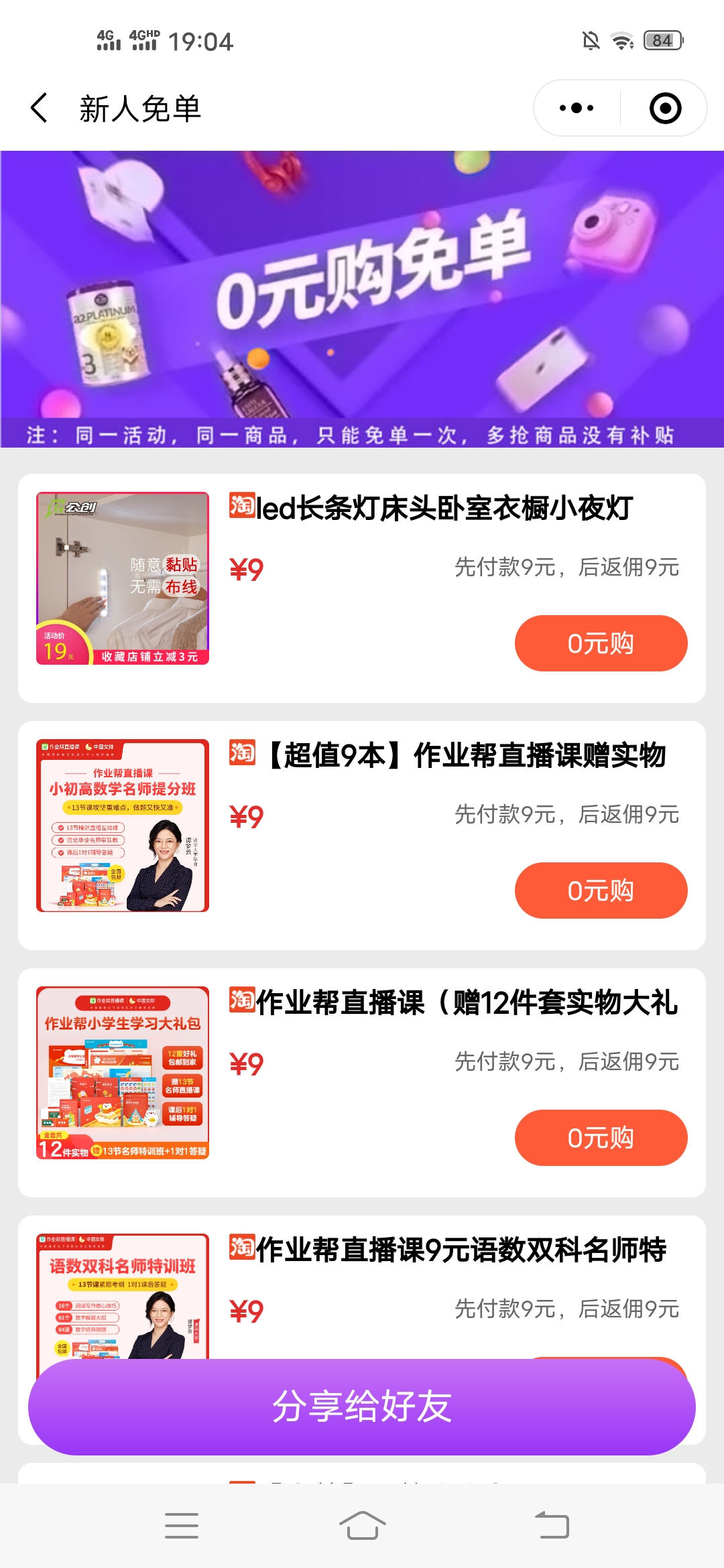
Task: Open the 作业帮小学生学习大礼包 product image
Action: pyautogui.click(x=123, y=1073)
